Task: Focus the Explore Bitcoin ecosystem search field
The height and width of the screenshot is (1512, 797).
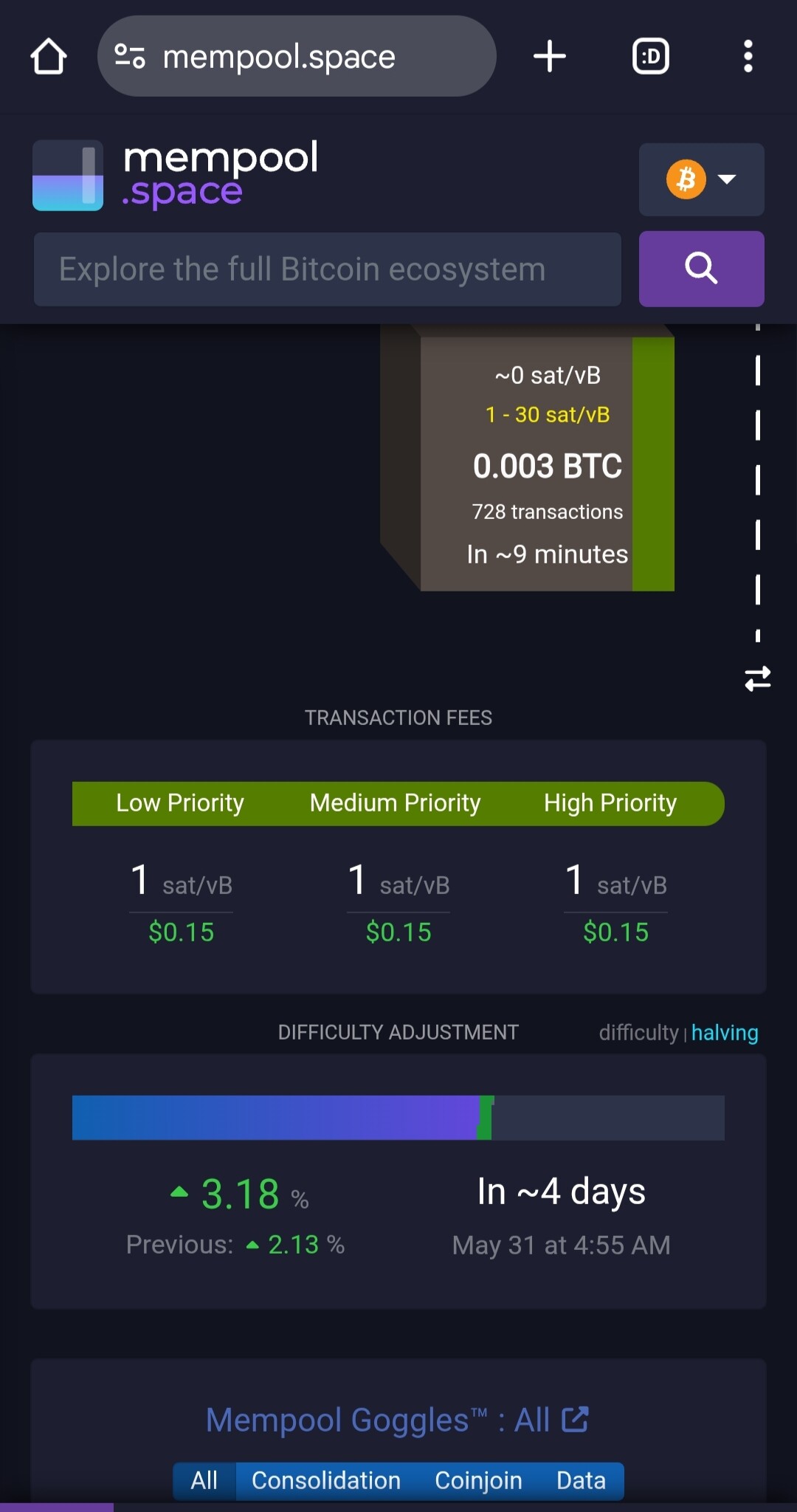Action: point(328,269)
